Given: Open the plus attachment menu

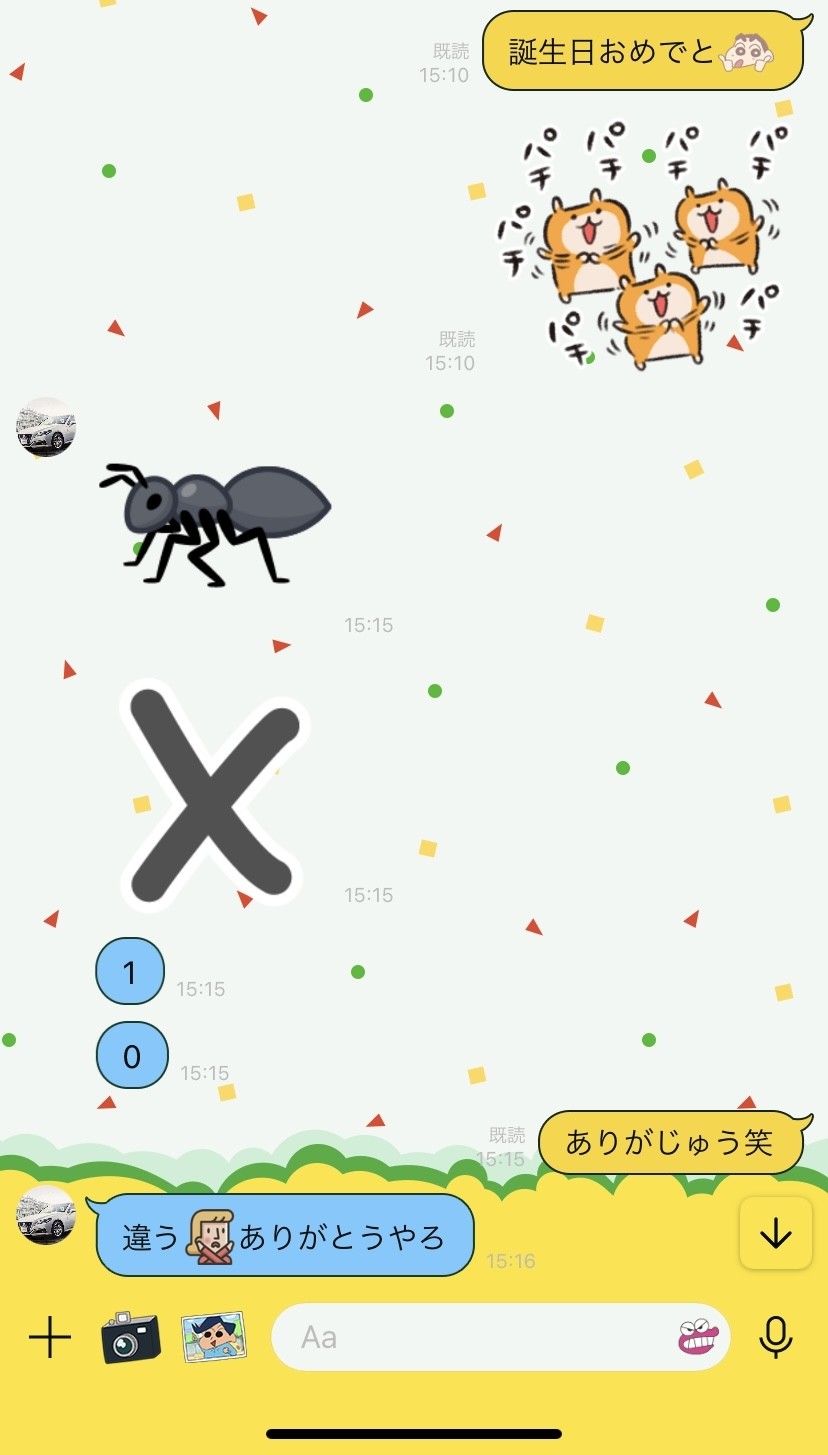Looking at the screenshot, I should click(x=50, y=1337).
